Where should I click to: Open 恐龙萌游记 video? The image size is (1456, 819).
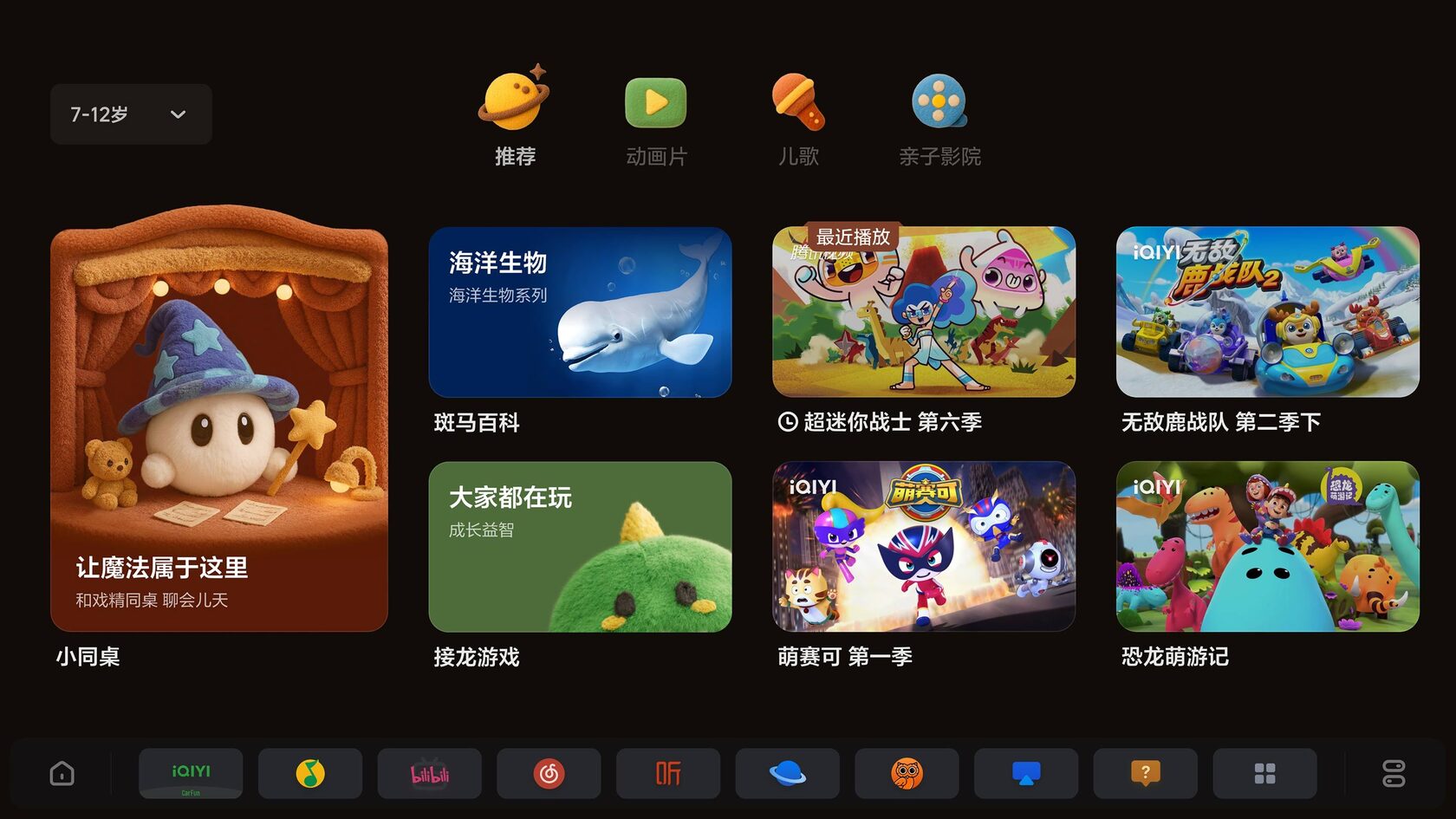point(1267,547)
